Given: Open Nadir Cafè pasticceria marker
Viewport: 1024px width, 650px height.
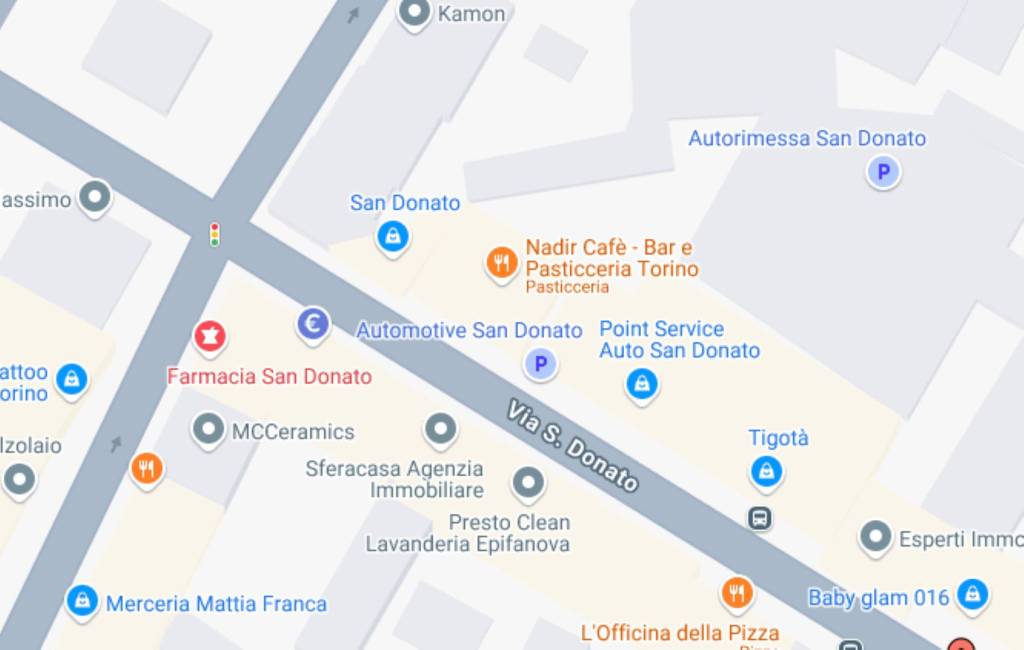Looking at the screenshot, I should 501,263.
